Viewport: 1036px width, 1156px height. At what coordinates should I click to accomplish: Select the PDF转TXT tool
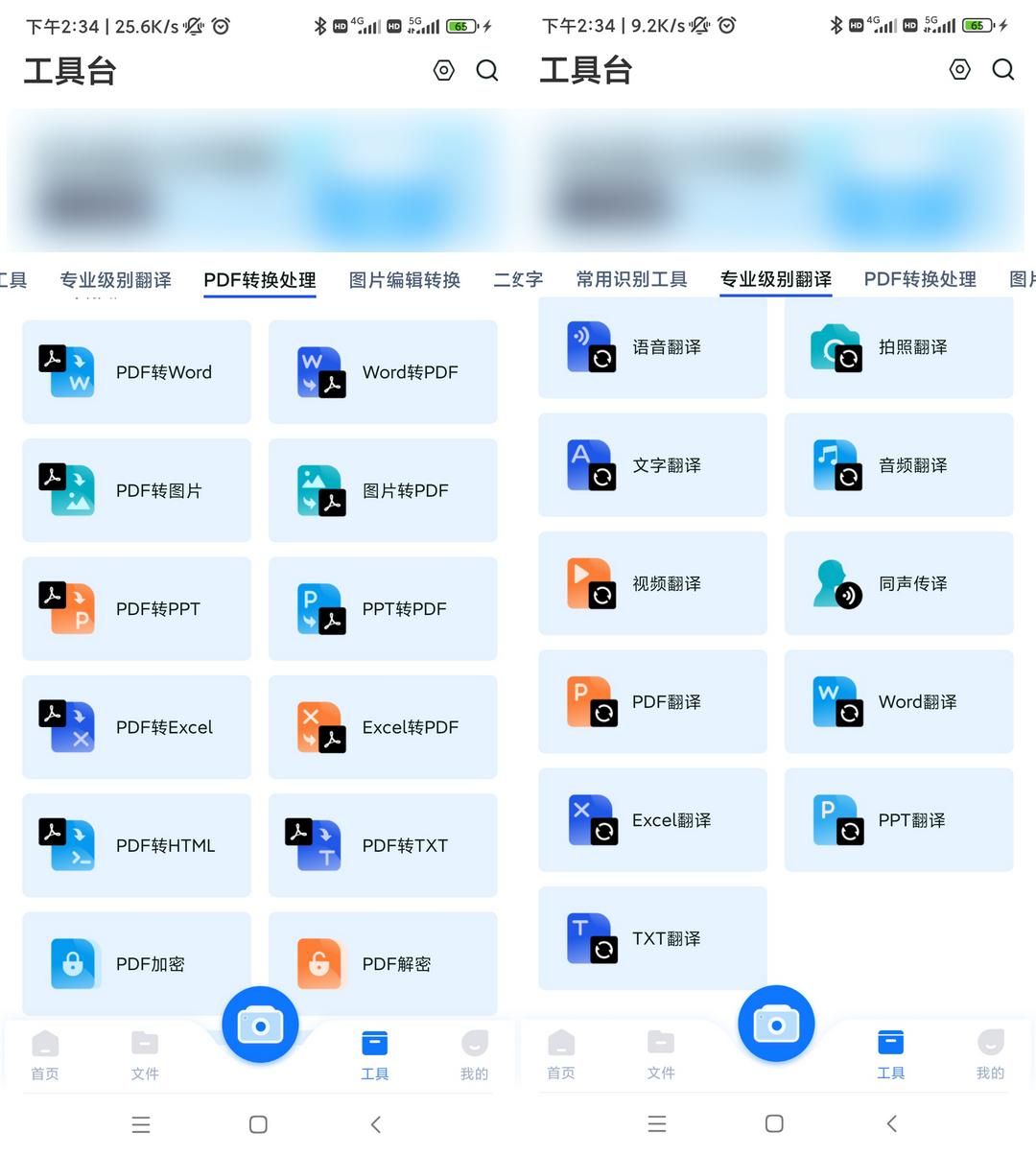pyautogui.click(x=383, y=845)
